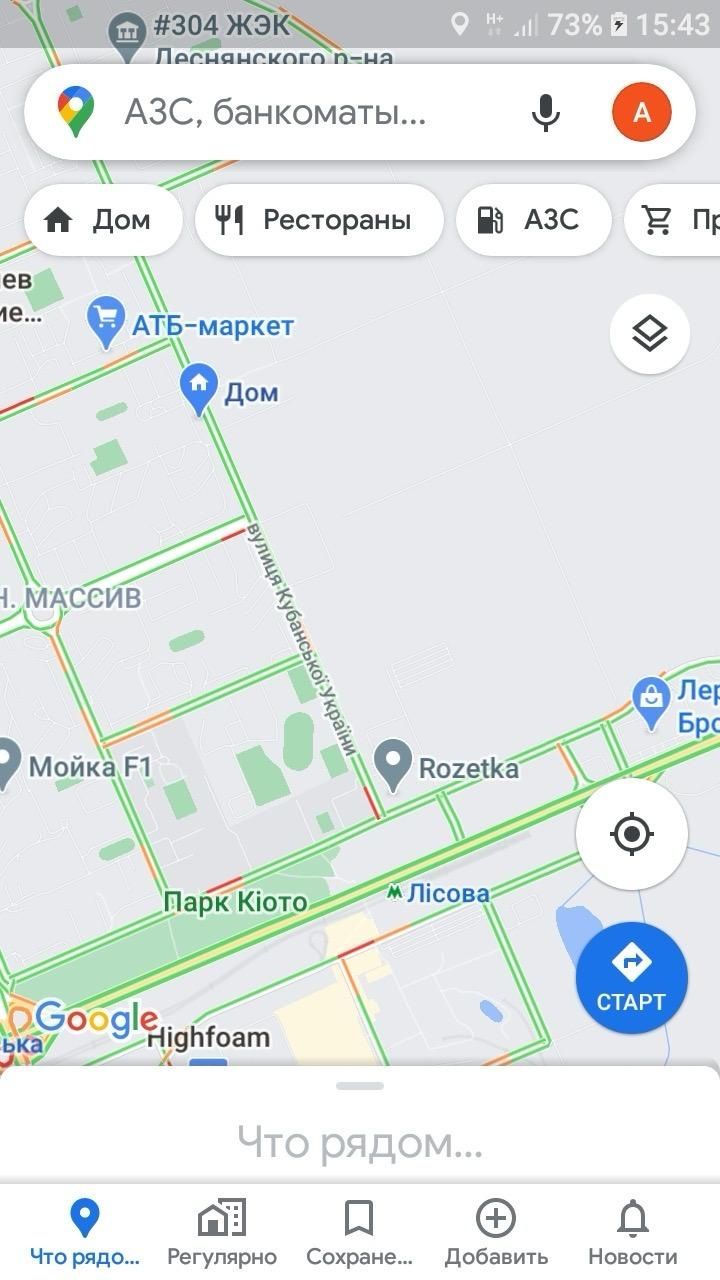
Task: Show nearby АЗС on the map
Action: coord(533,220)
